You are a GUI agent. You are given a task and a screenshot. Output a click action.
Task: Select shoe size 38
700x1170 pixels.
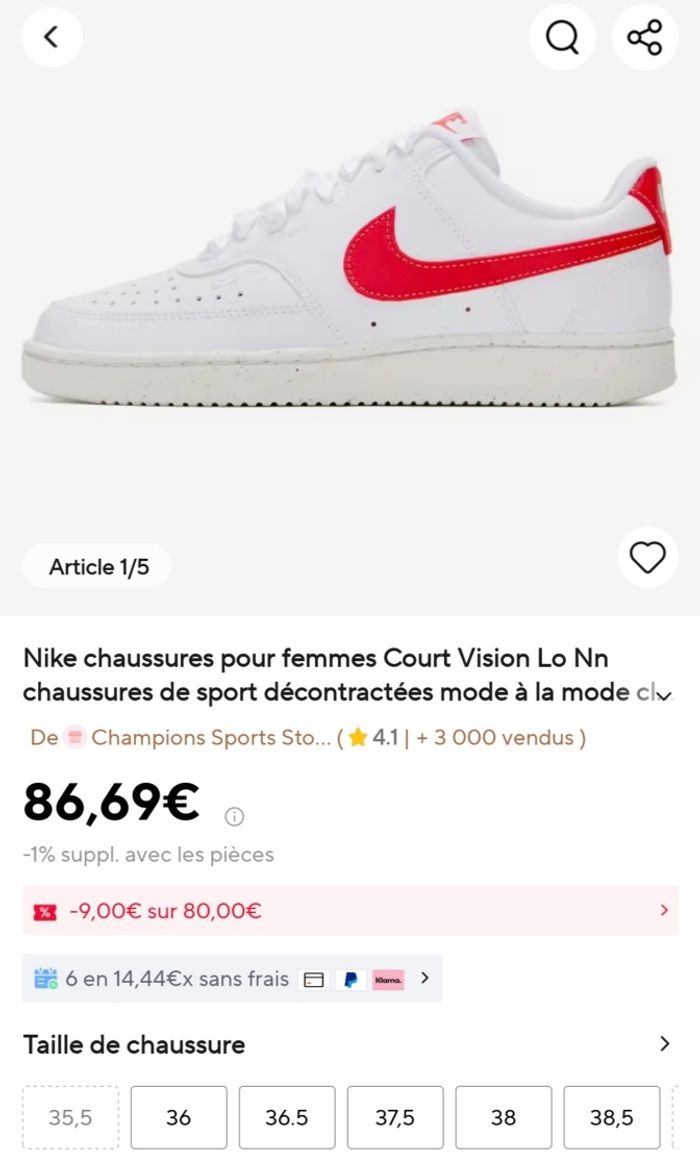(x=503, y=1117)
